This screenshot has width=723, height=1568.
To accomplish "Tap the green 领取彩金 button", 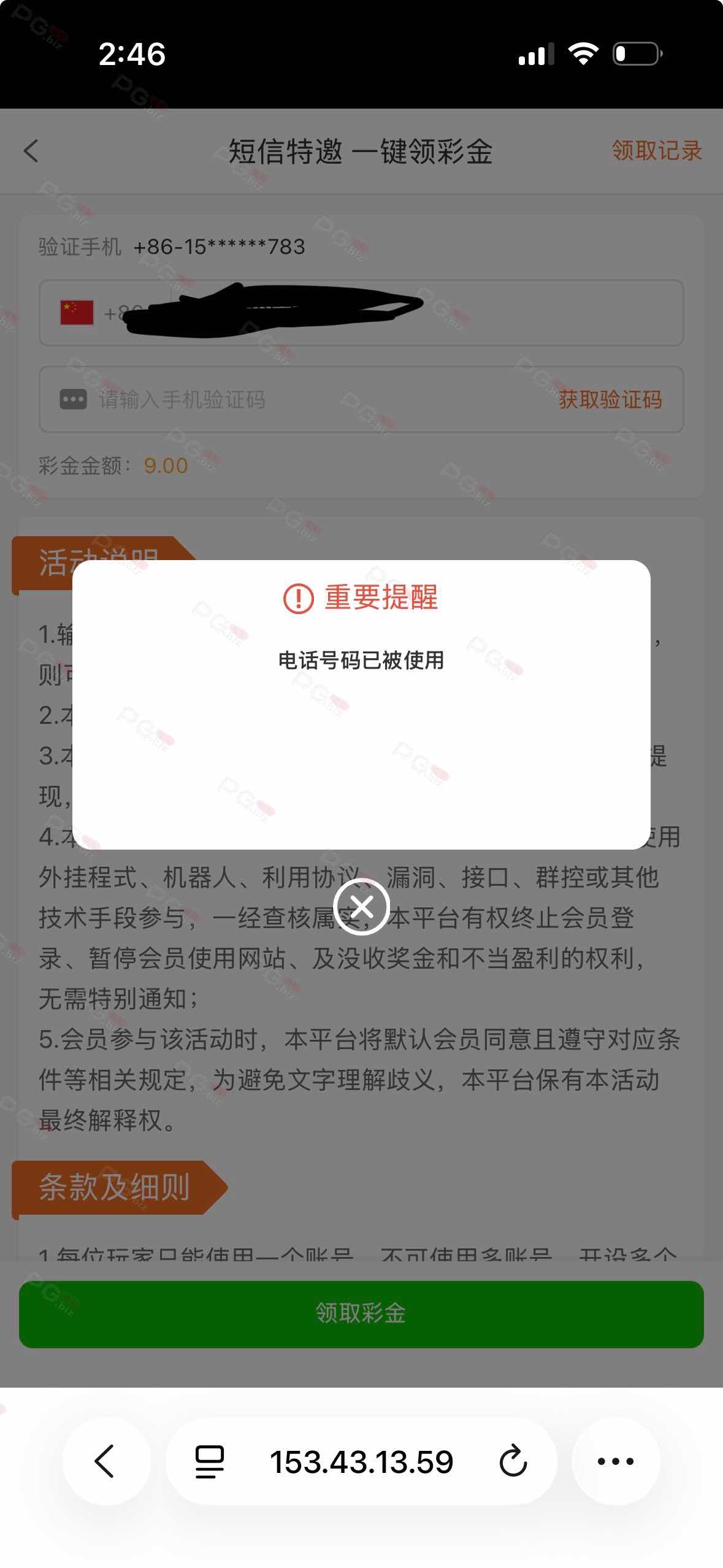I will tap(361, 1313).
